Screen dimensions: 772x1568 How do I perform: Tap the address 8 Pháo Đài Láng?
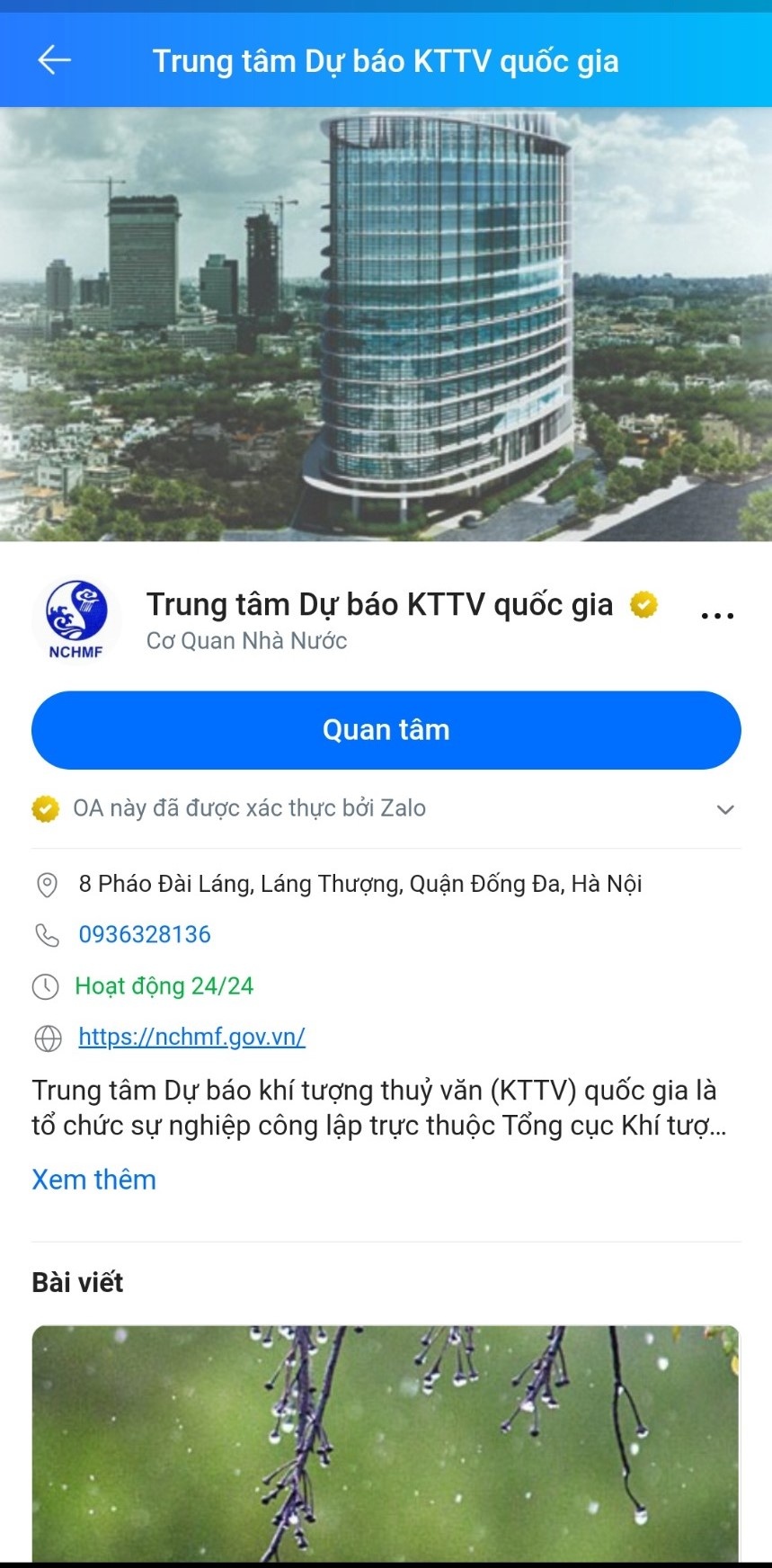(359, 883)
